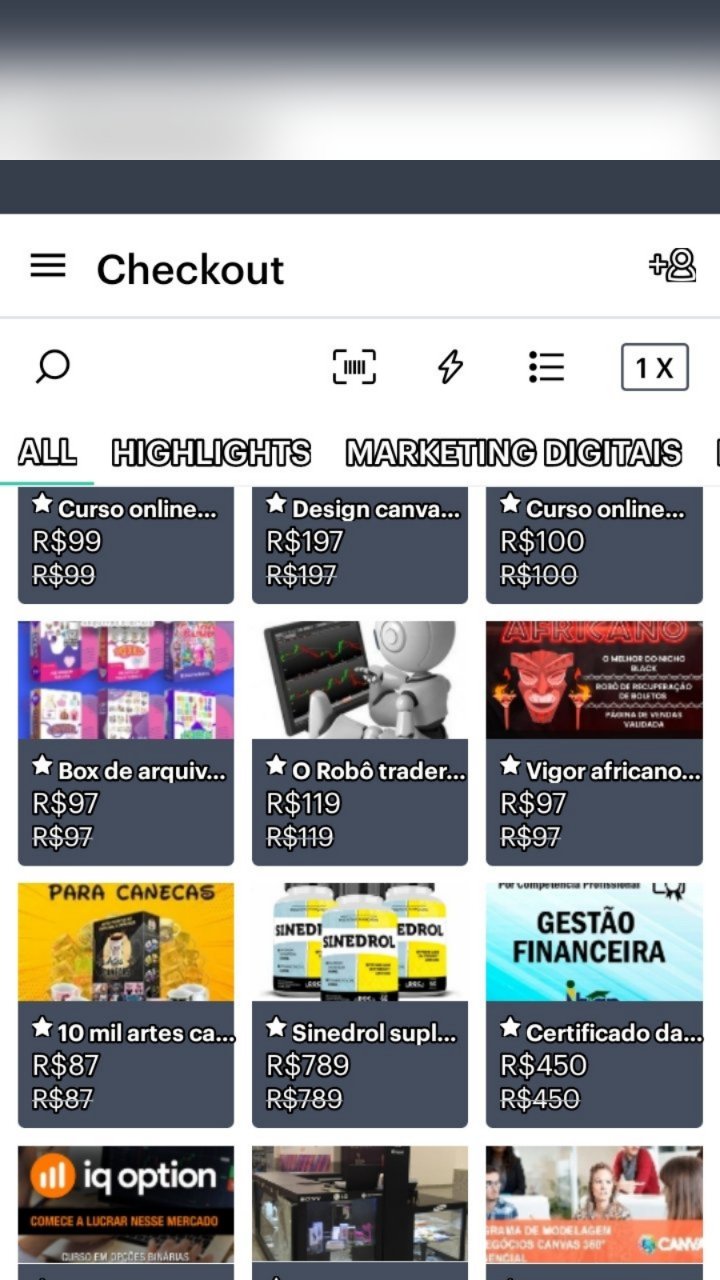Tap the lightning quick-sale icon
Image resolution: width=720 pixels, height=1280 pixels.
coord(451,367)
